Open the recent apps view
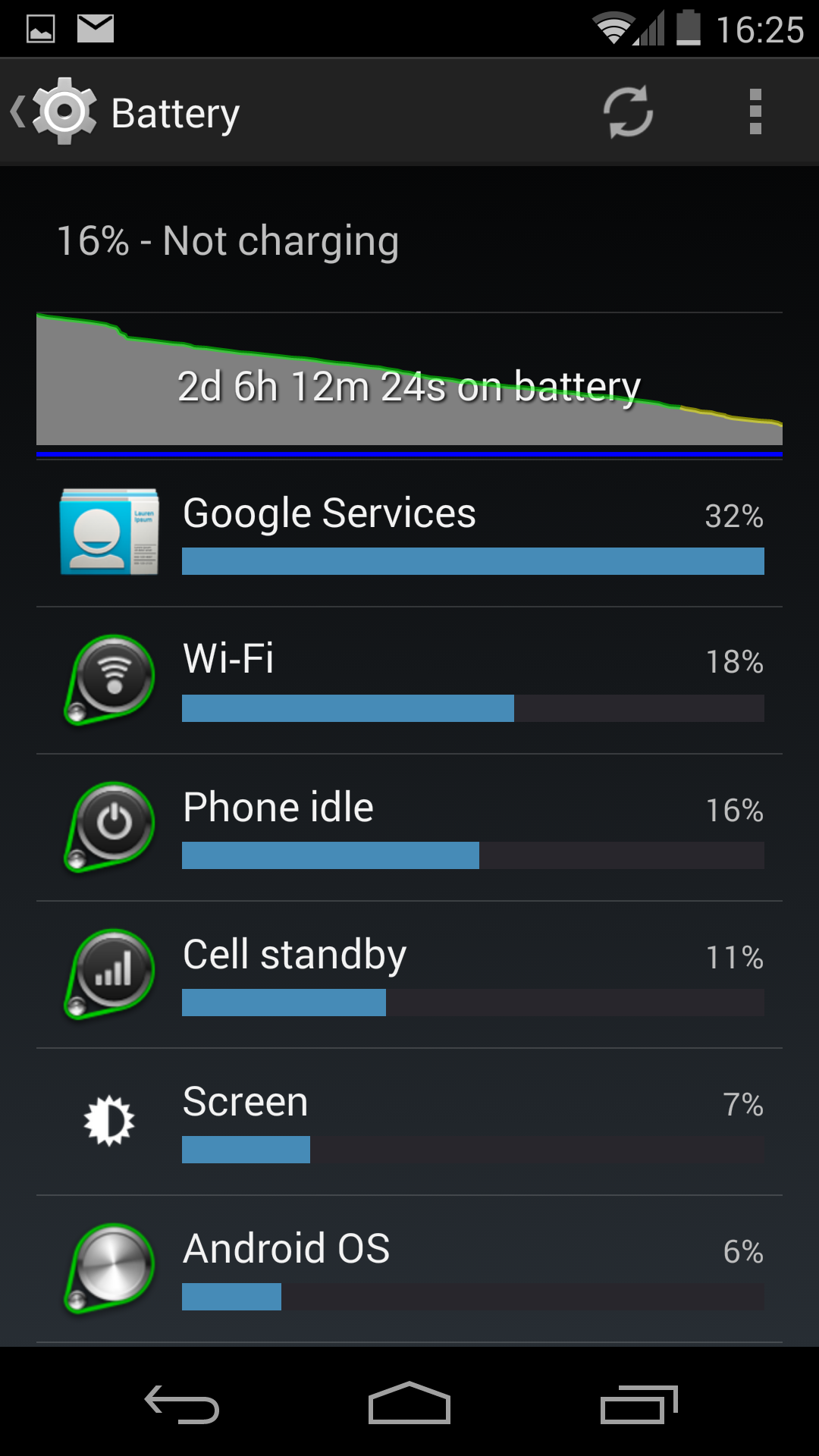819x1456 pixels. (639, 1404)
